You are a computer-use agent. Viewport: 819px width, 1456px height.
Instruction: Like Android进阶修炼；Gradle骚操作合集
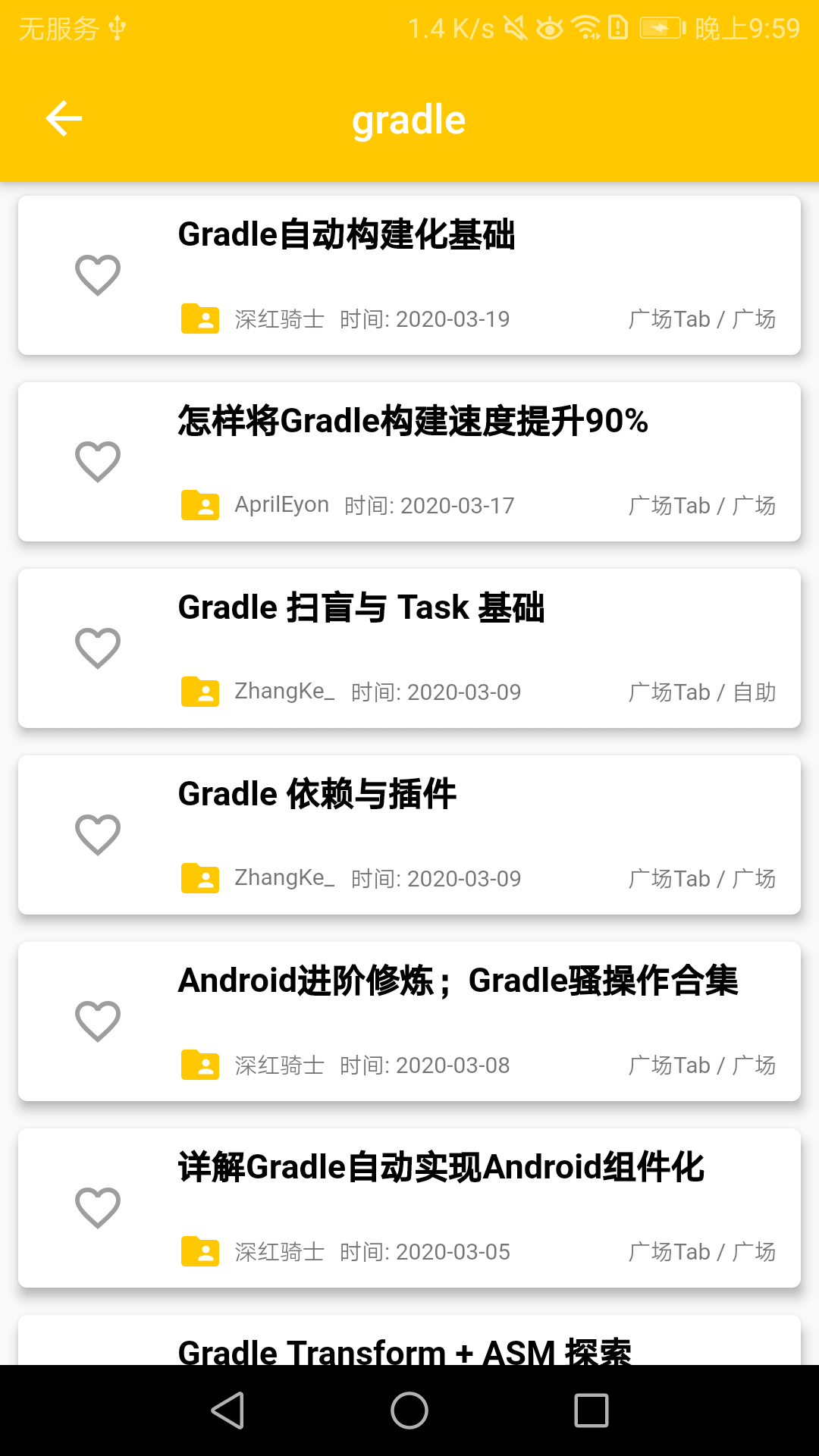point(98,1021)
